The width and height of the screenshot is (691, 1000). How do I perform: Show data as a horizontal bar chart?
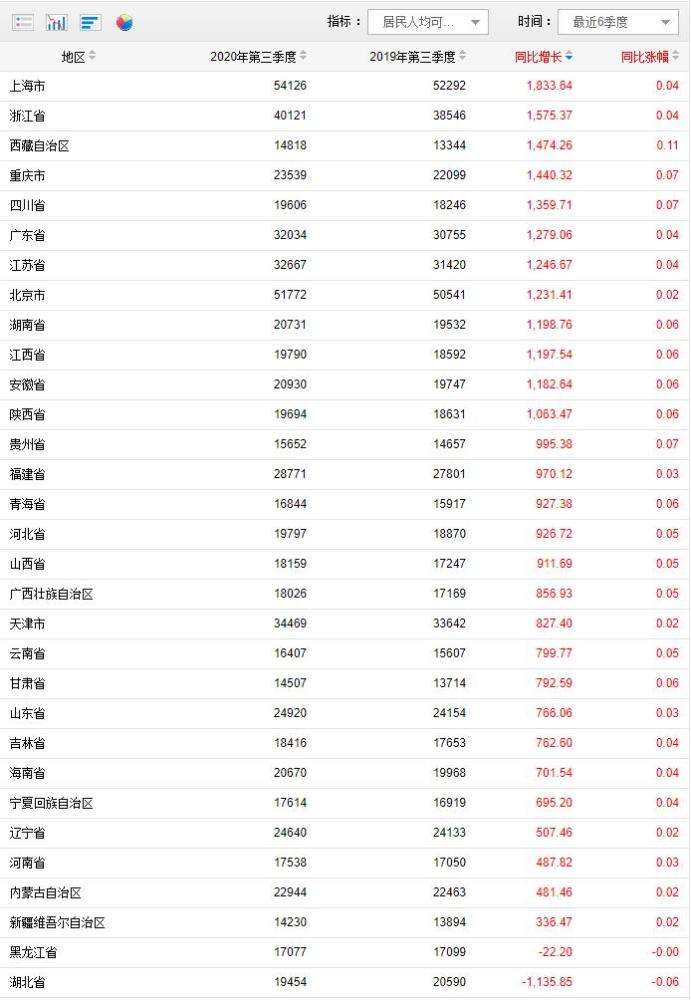[x=90, y=22]
